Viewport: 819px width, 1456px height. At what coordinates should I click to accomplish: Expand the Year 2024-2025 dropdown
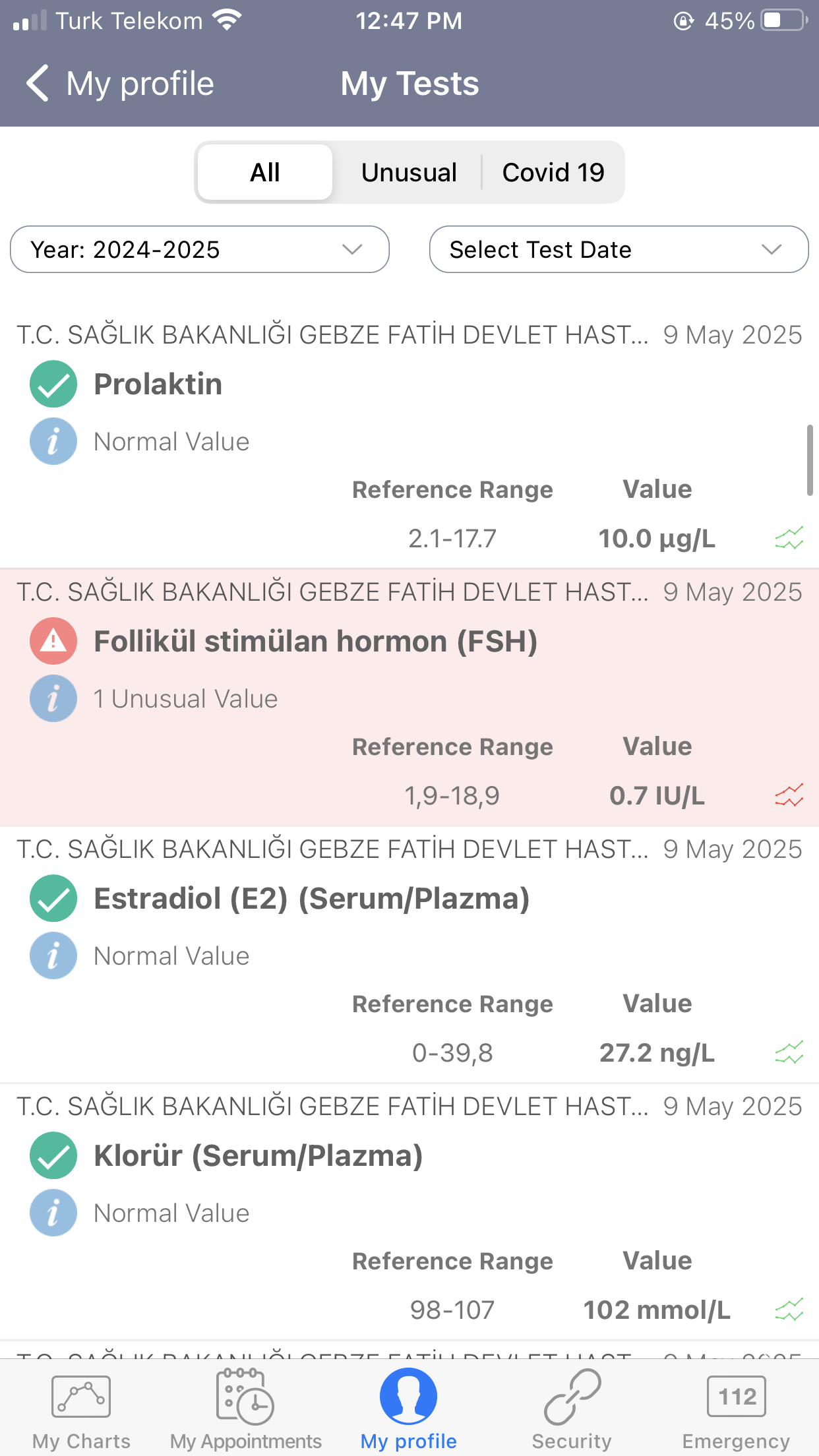click(200, 249)
